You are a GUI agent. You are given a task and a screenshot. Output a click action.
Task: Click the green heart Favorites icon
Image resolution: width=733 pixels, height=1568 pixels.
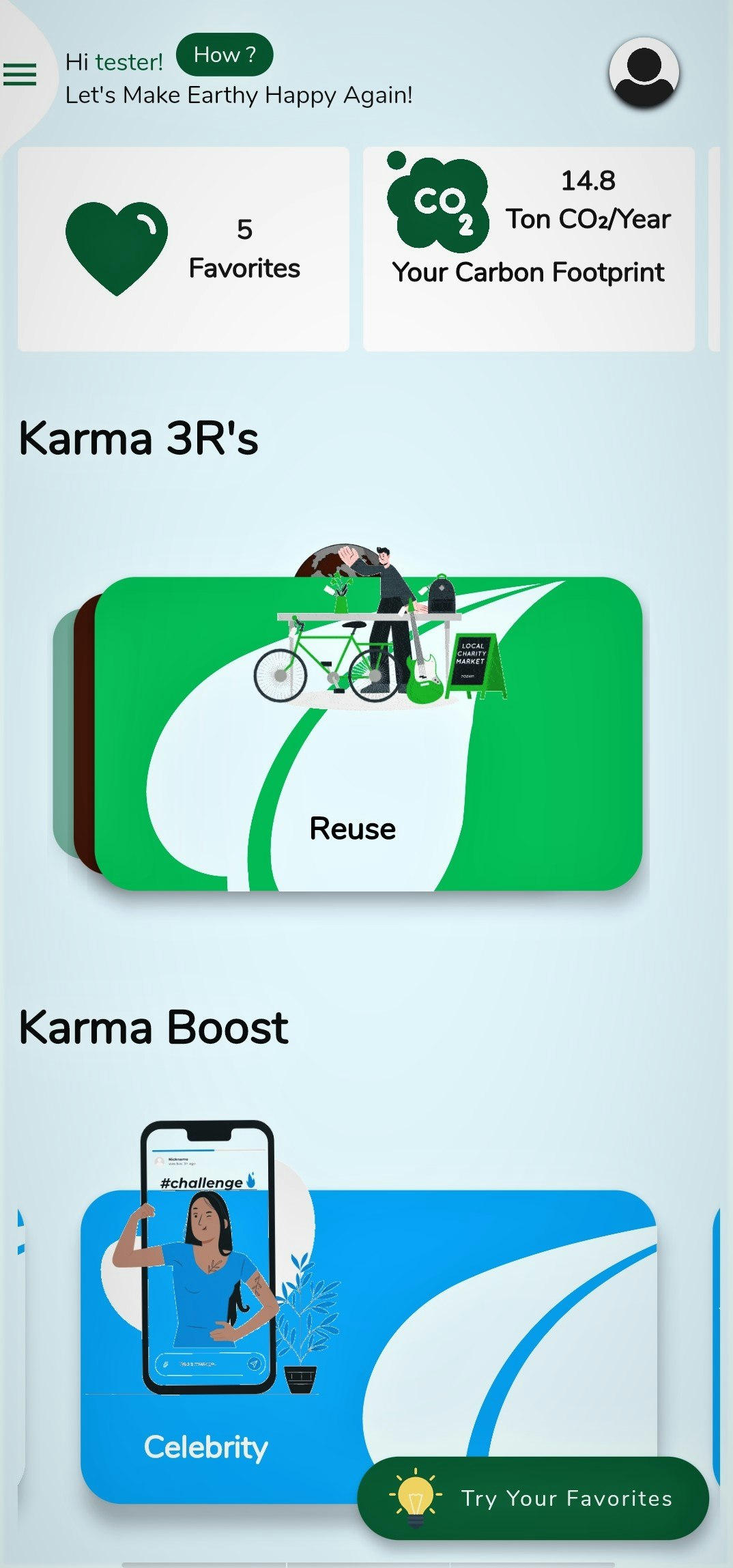pos(117,246)
